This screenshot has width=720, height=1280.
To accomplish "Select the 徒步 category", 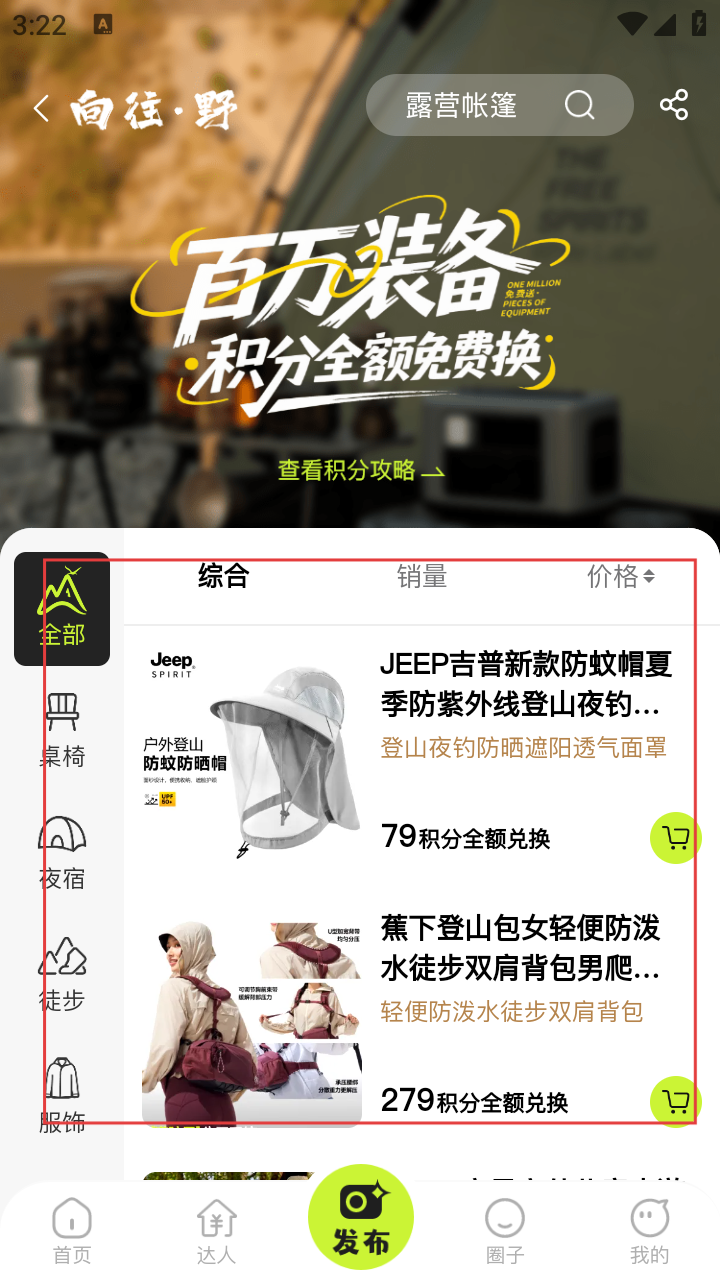I will tap(62, 974).
